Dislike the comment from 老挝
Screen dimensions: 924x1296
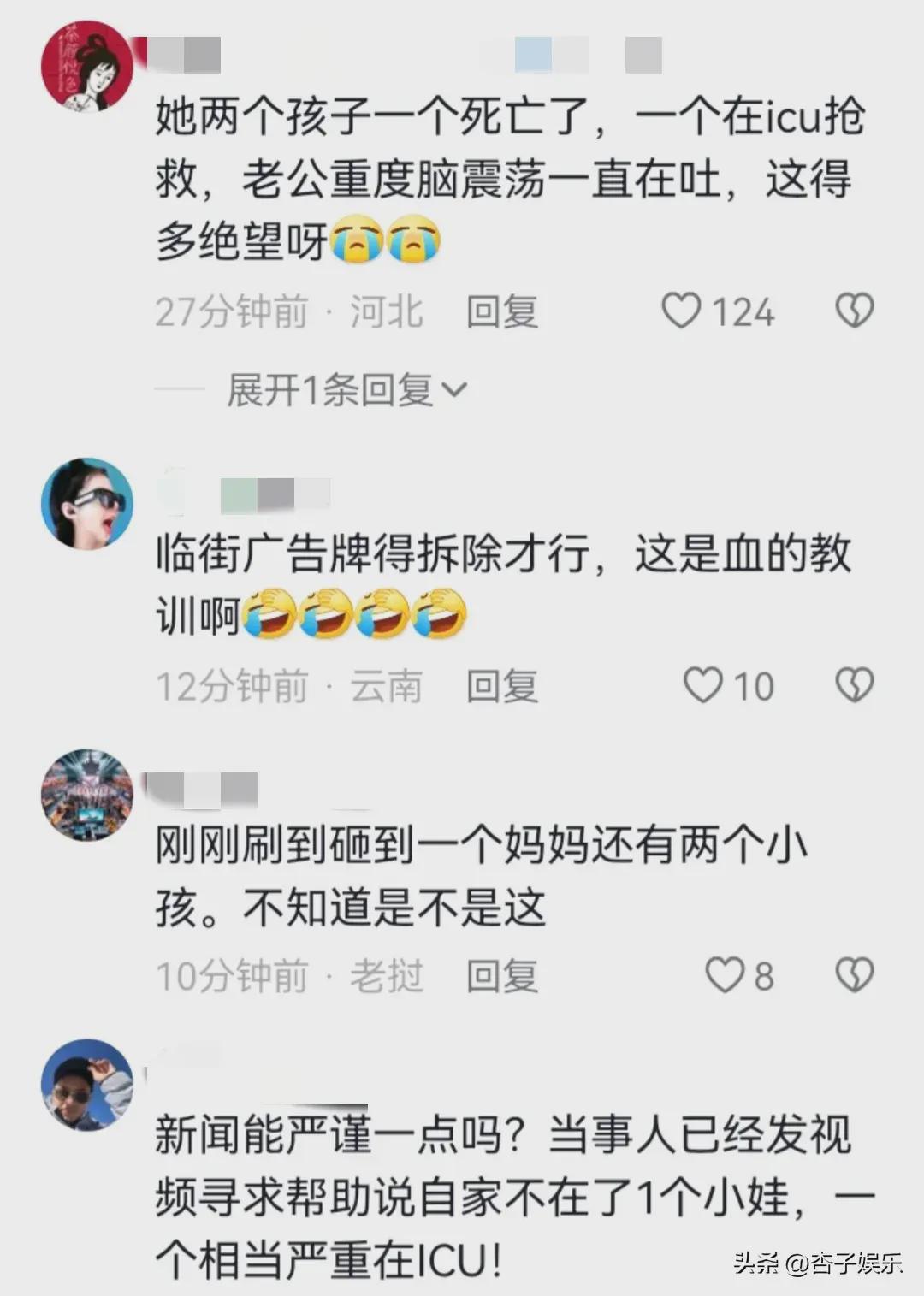click(x=854, y=975)
